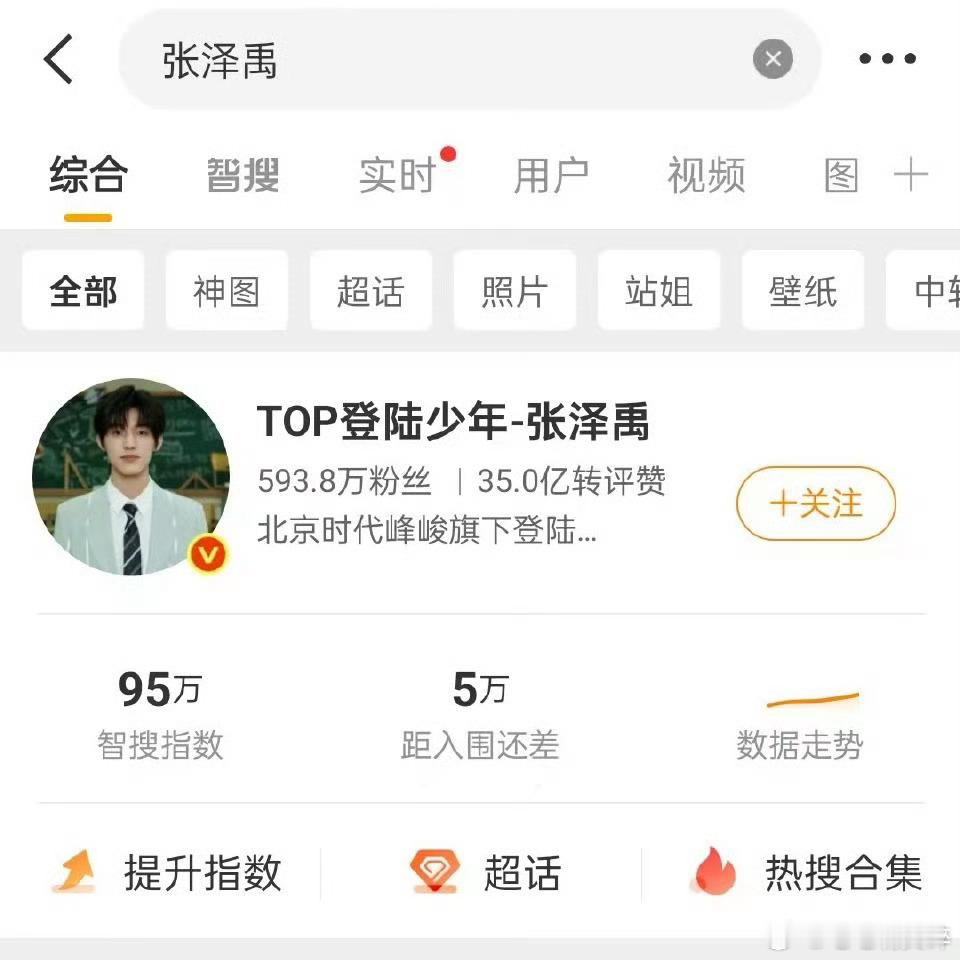Select the 壁纸 filter chip
960x960 pixels.
803,290
